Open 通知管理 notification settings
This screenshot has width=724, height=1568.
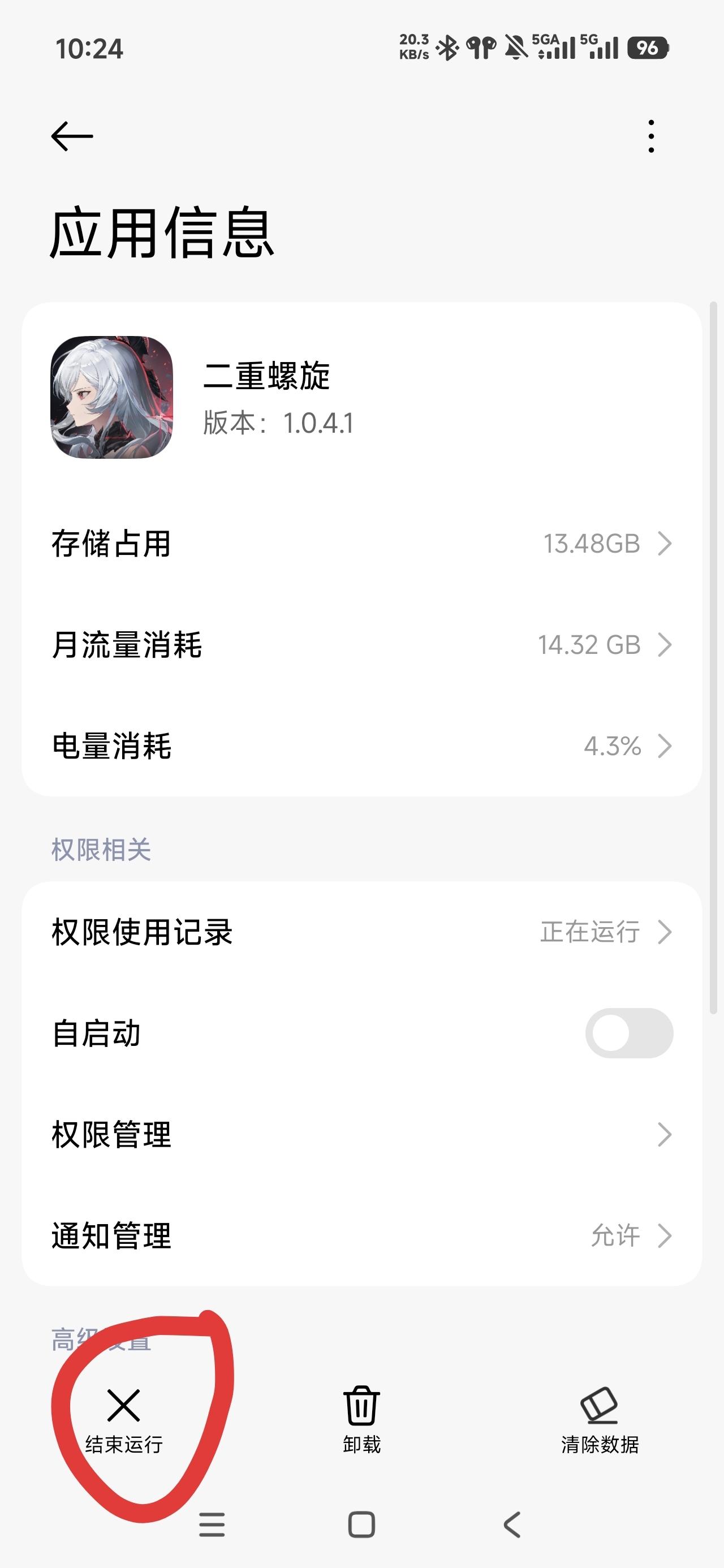tap(361, 1235)
